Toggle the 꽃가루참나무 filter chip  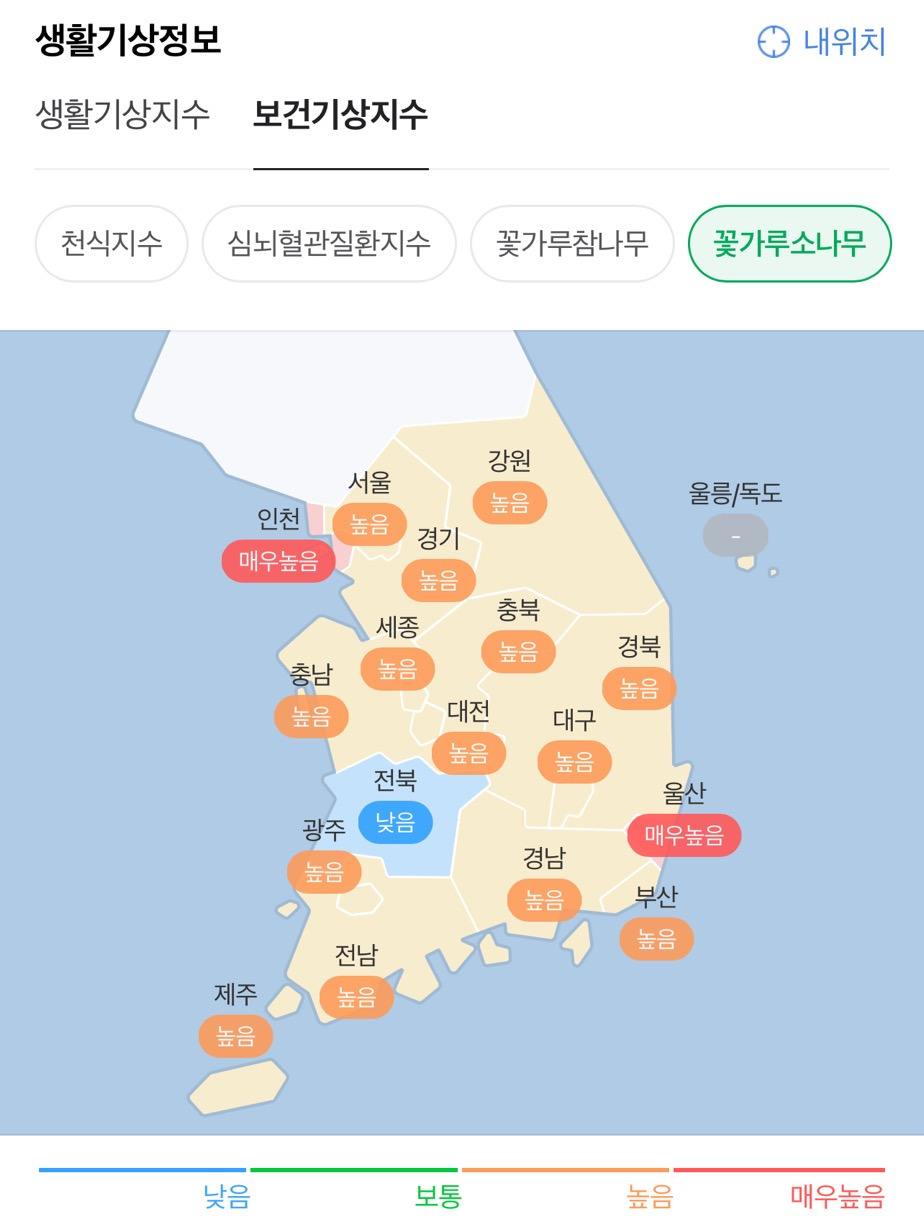point(571,243)
